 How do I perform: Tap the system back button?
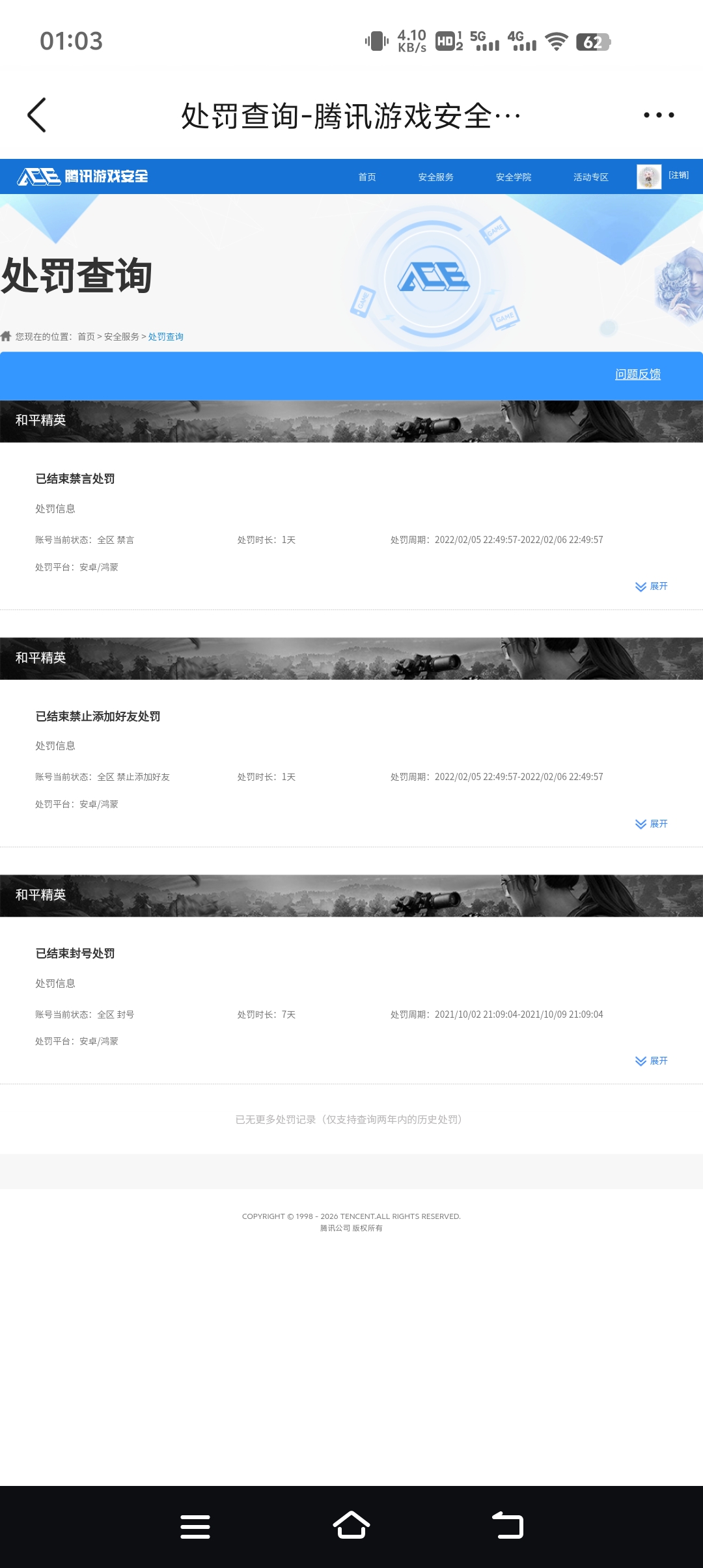pos(508,1526)
